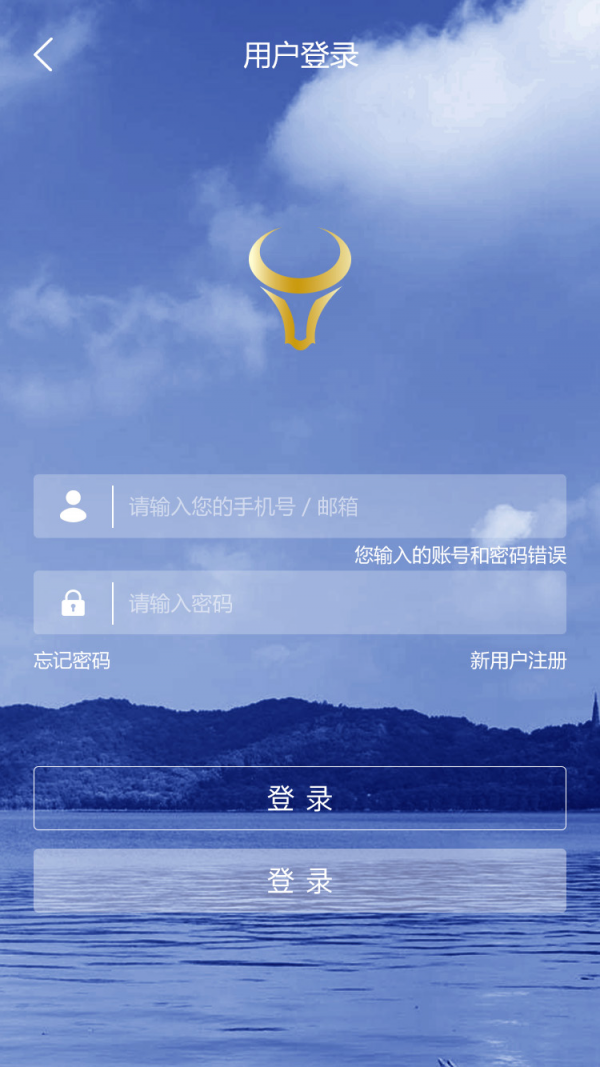The height and width of the screenshot is (1067, 600).
Task: Focus the phone number / email field
Action: point(338,507)
